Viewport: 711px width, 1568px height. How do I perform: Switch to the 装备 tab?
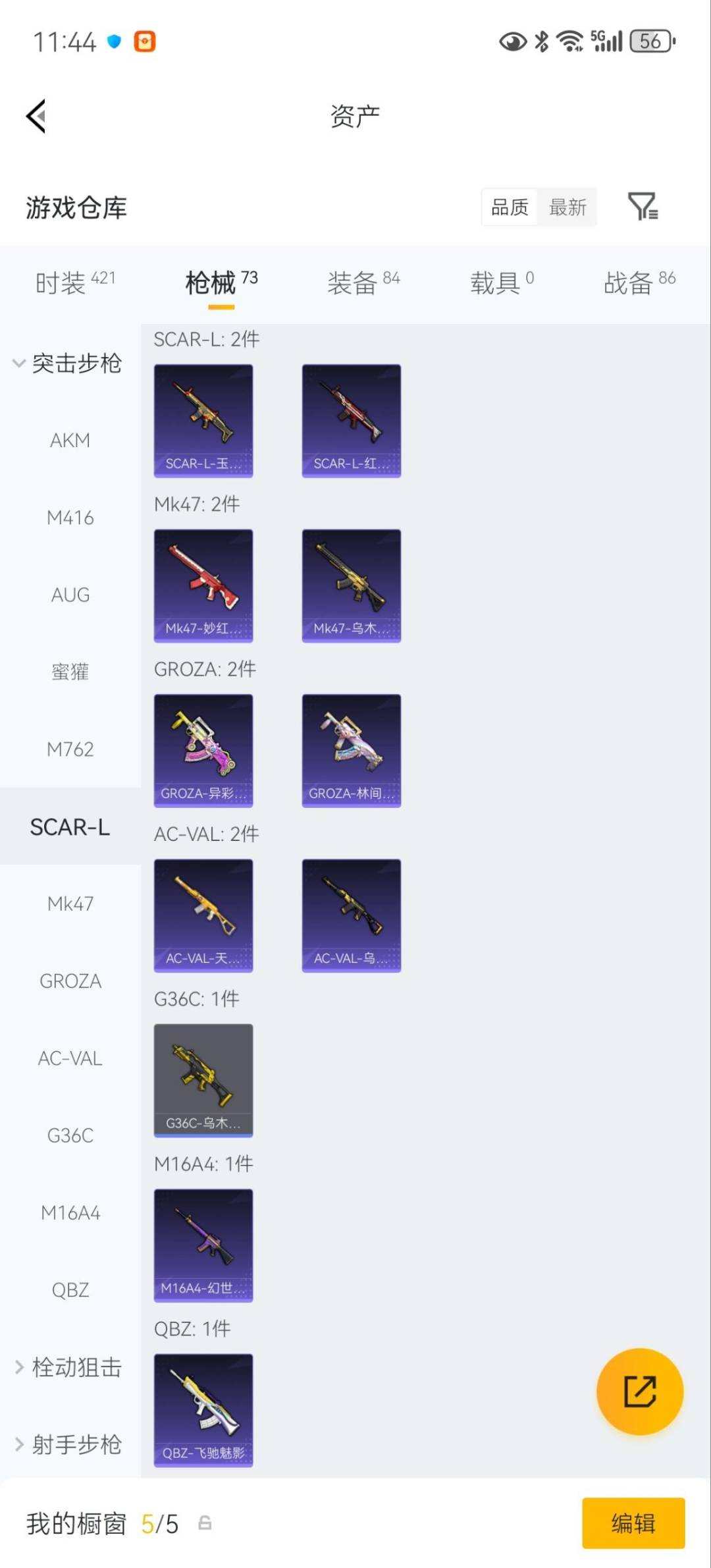[x=363, y=283]
